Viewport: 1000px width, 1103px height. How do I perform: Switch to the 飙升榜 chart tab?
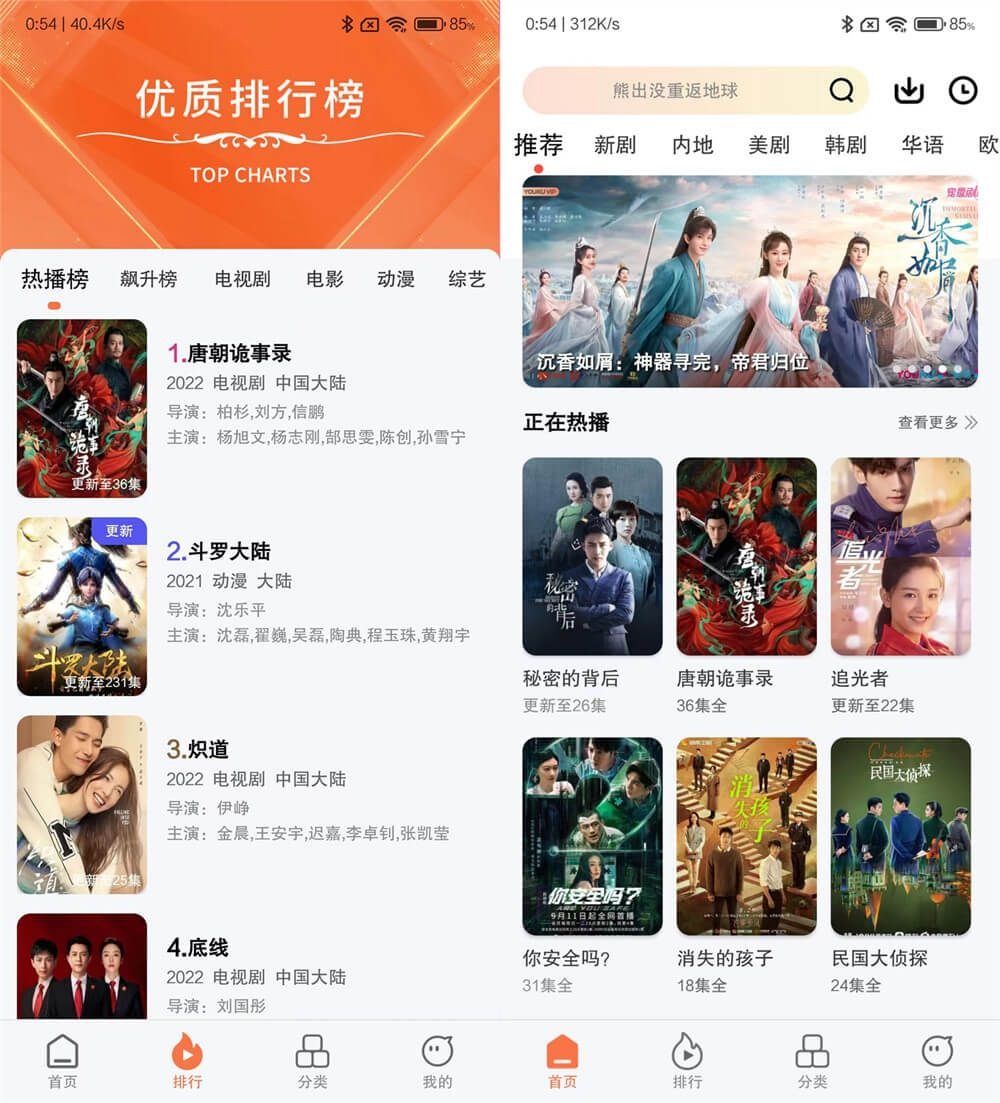pos(148,279)
